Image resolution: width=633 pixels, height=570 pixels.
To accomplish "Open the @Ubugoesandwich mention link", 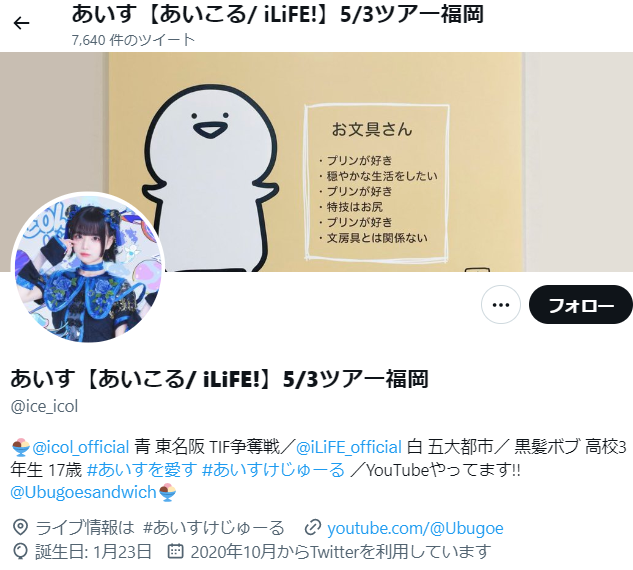I will [x=84, y=491].
